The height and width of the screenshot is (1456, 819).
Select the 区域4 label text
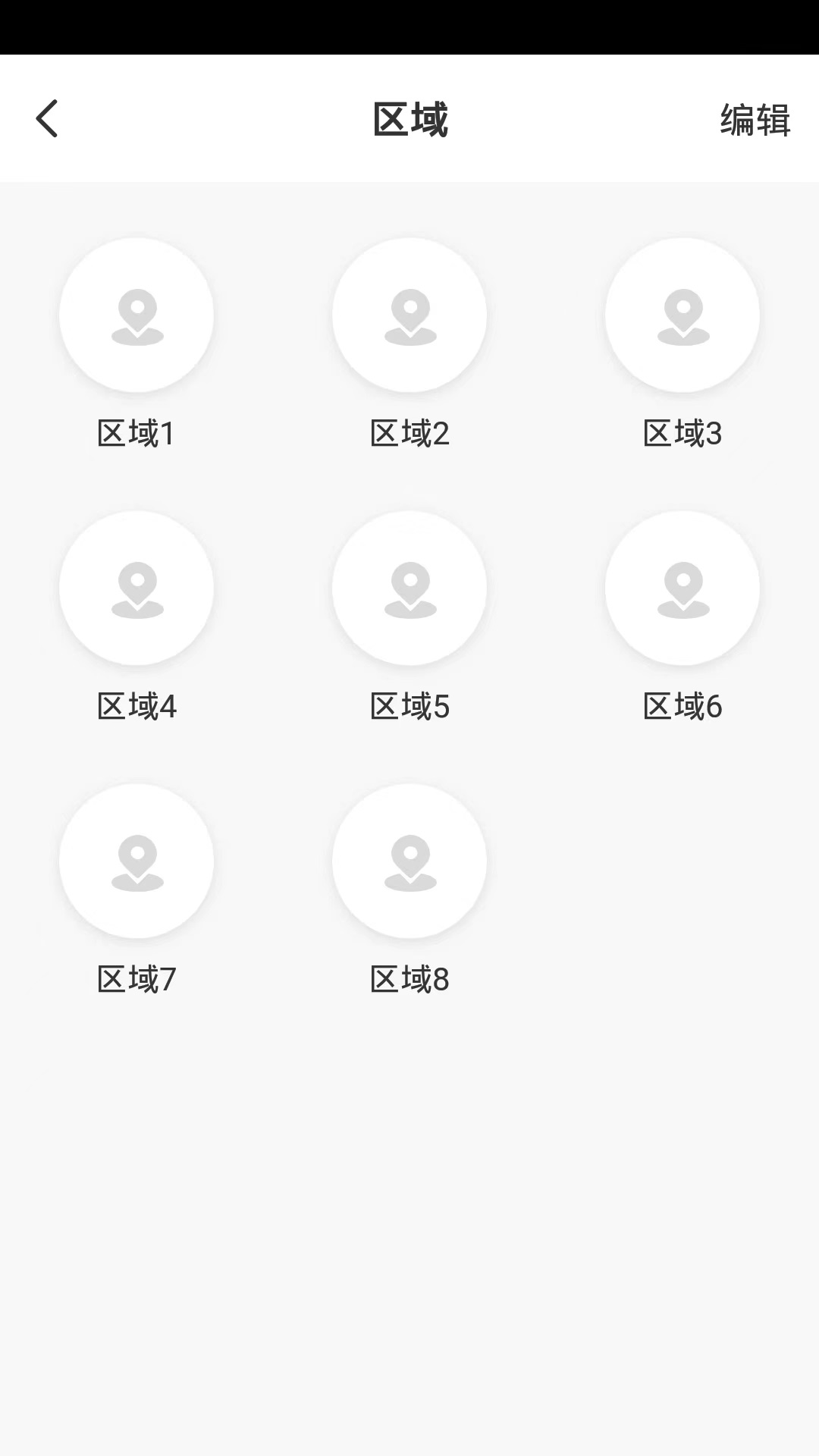(136, 705)
